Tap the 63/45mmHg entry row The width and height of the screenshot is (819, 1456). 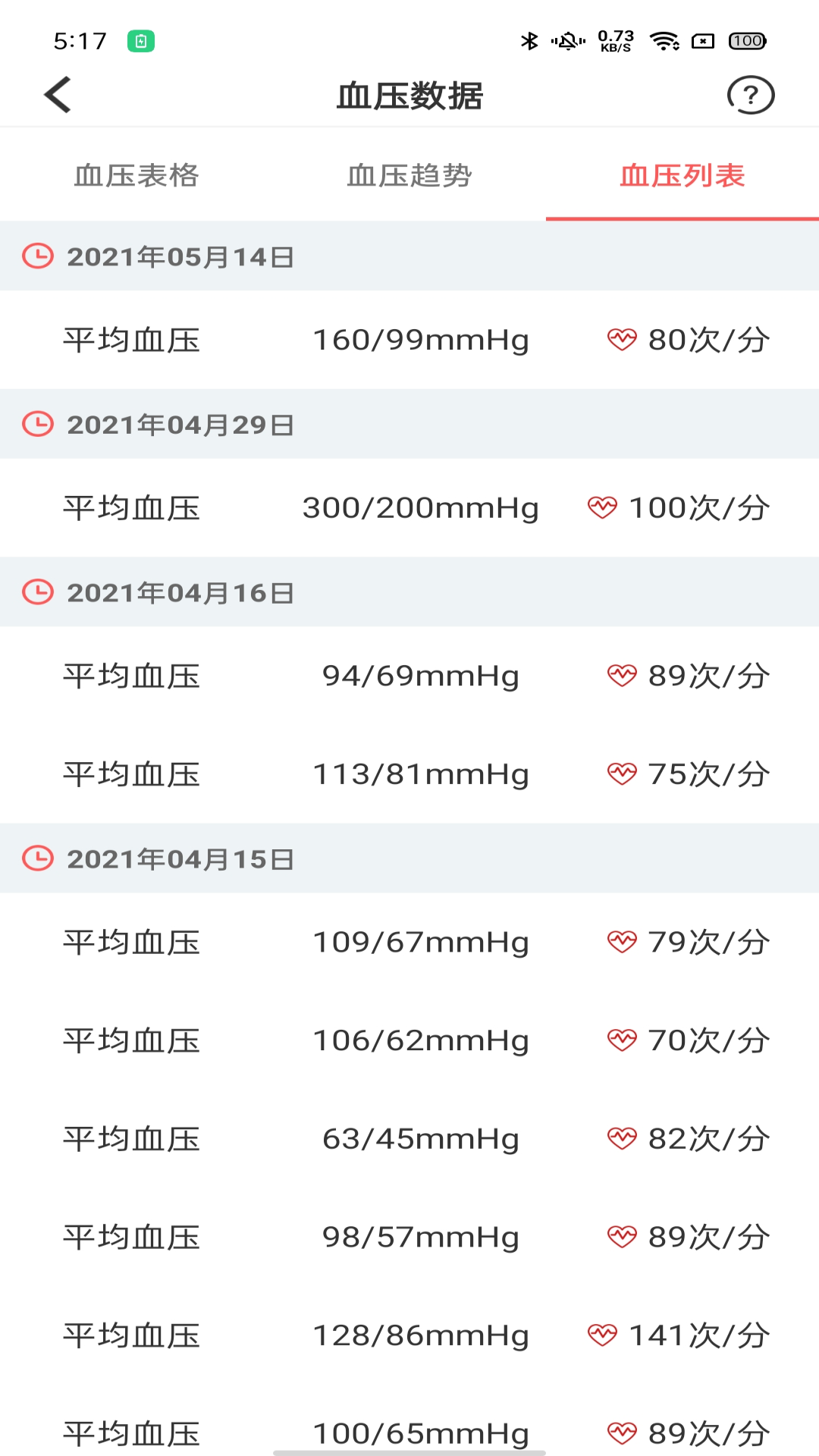409,1138
